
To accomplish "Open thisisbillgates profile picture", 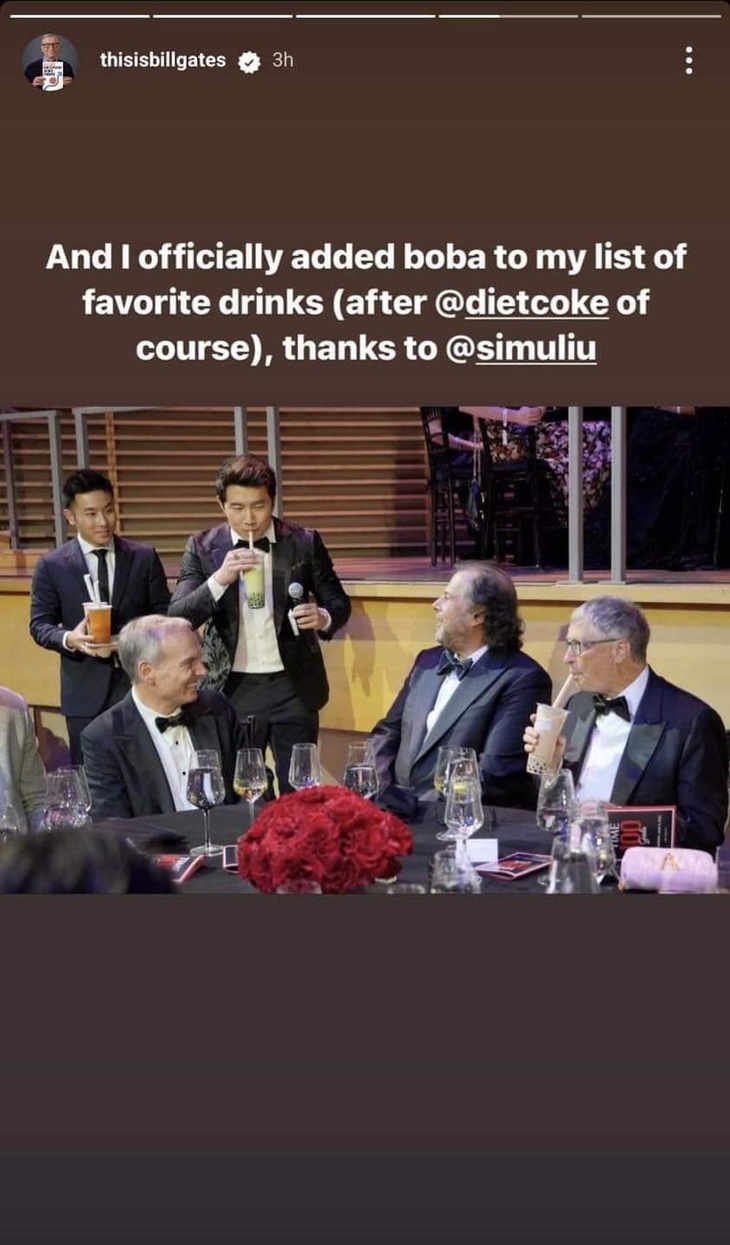I will click(50, 62).
